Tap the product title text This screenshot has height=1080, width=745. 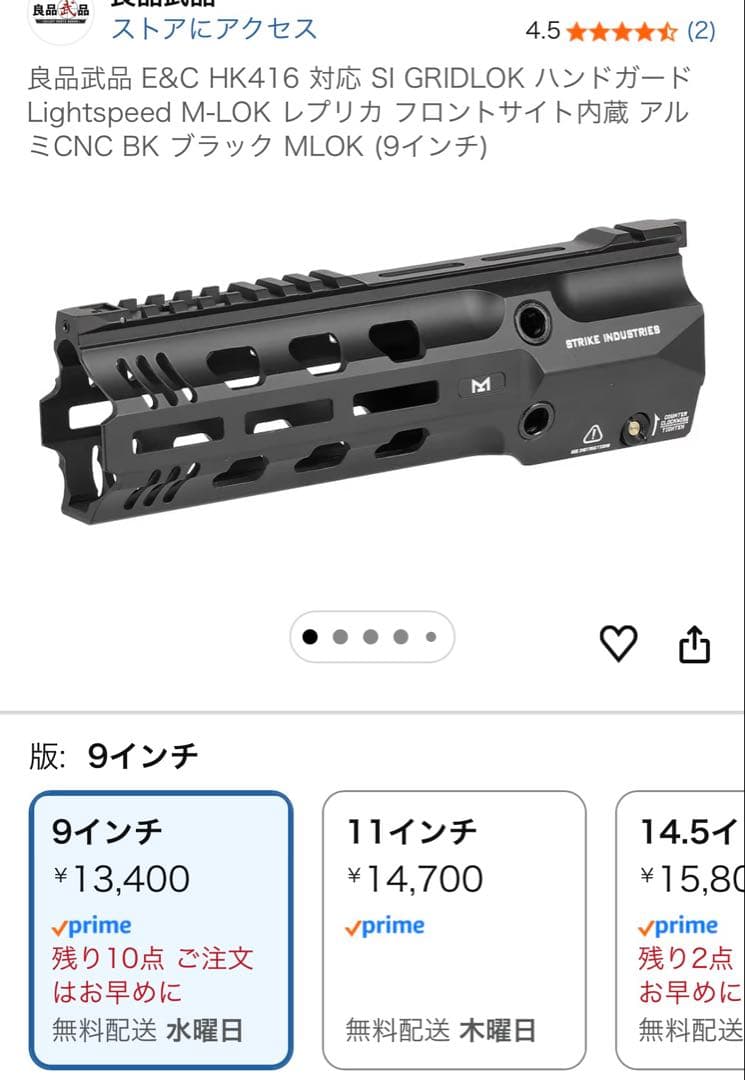360,110
